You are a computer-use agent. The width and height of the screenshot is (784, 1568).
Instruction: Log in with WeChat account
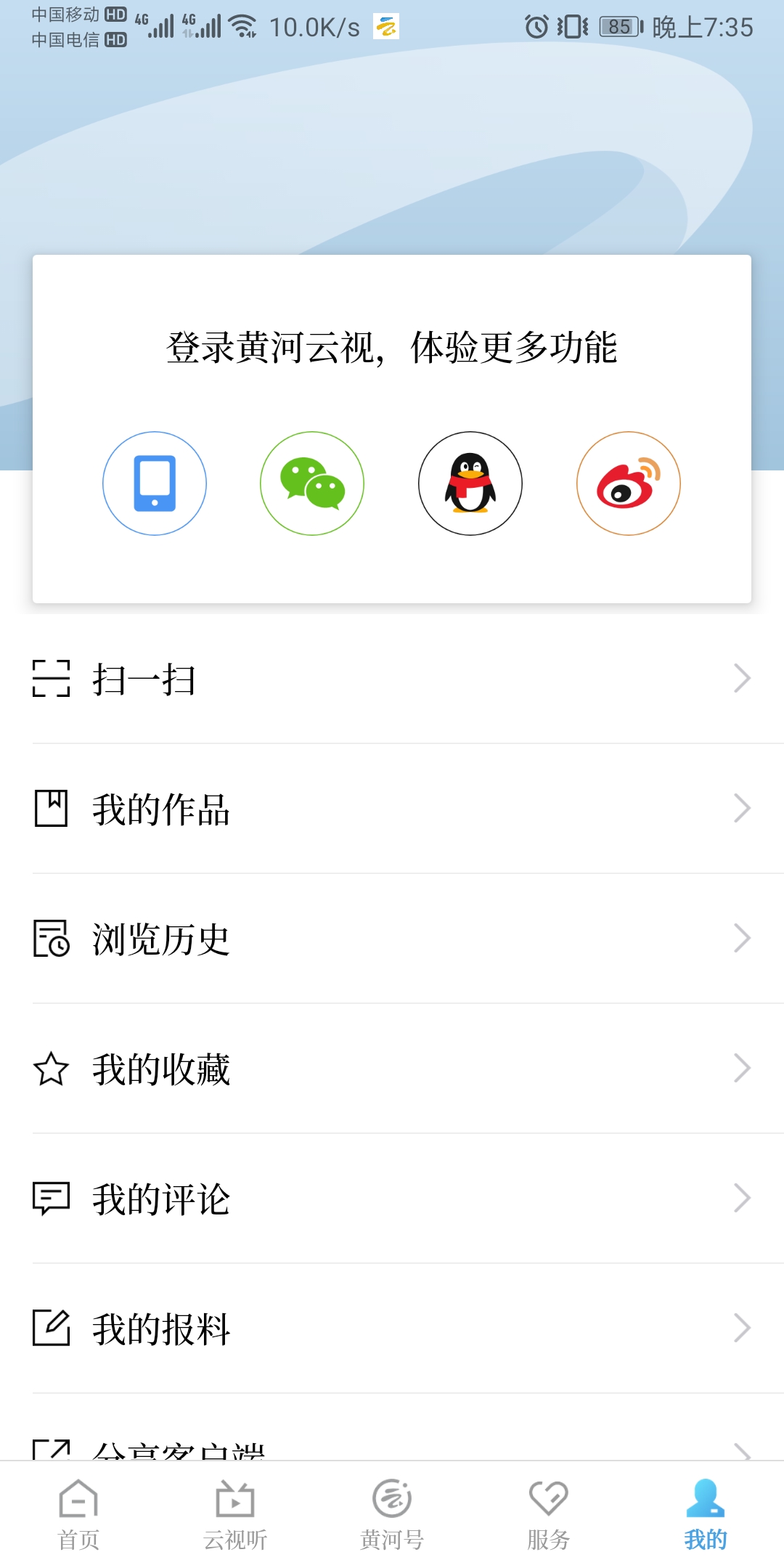pos(312,483)
